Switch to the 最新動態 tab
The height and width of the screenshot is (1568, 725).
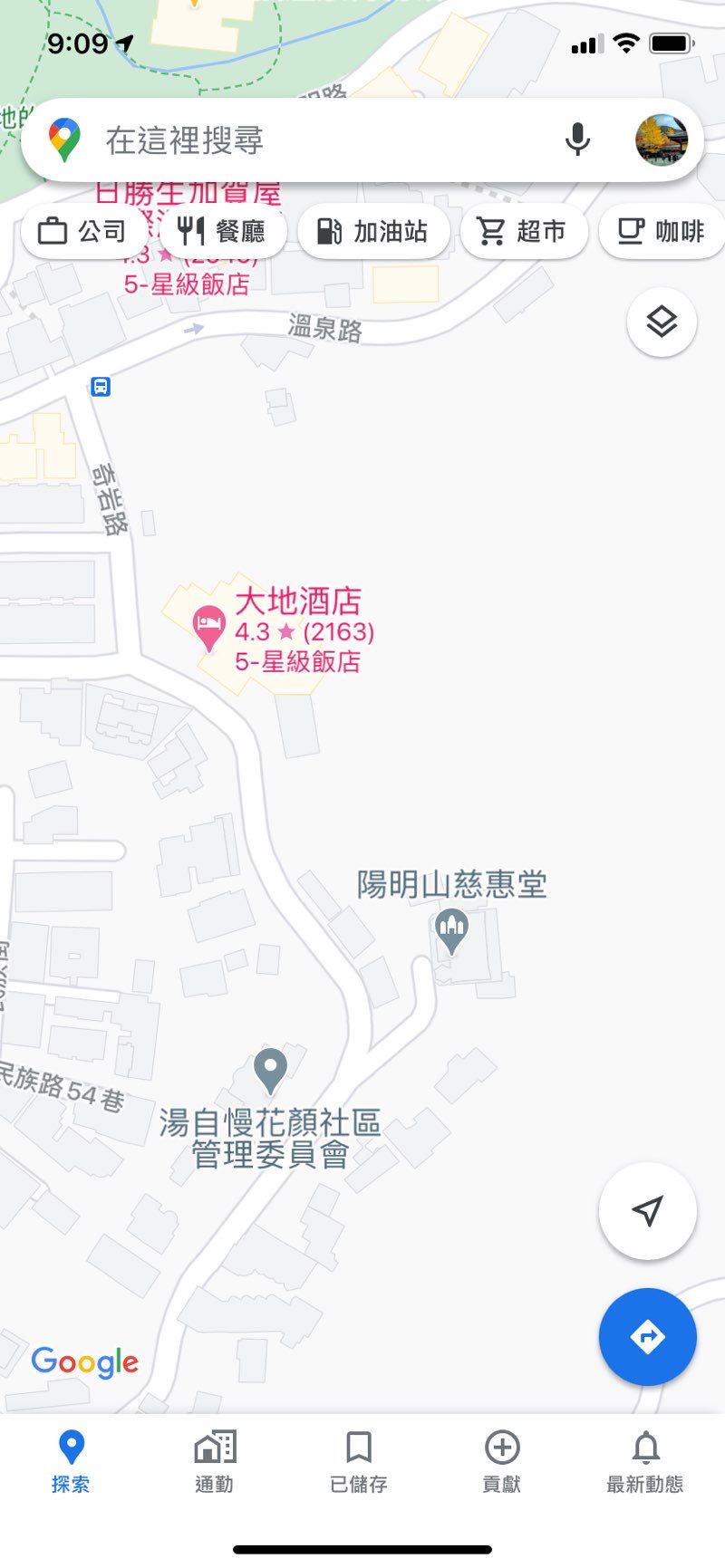coord(645,1460)
